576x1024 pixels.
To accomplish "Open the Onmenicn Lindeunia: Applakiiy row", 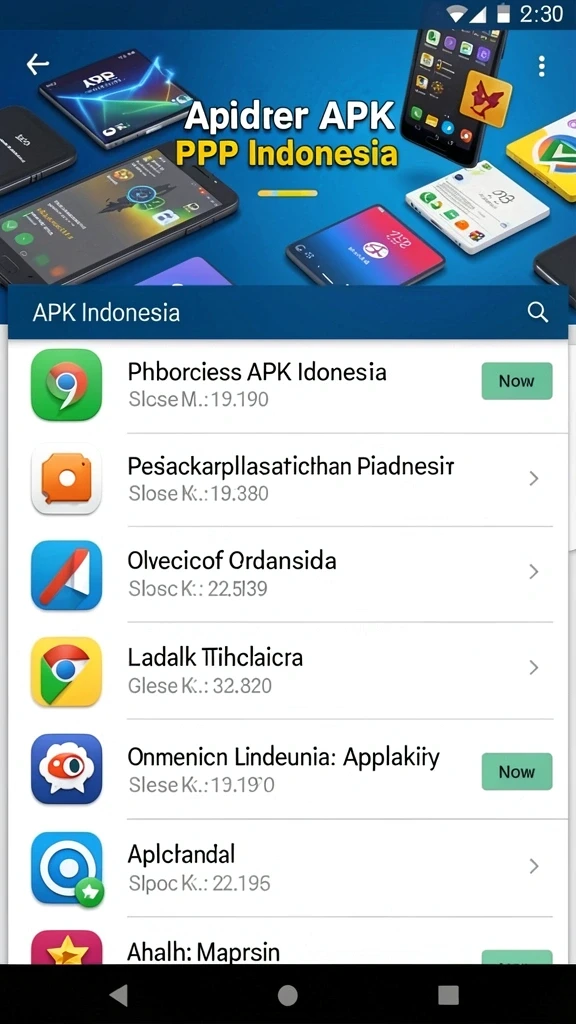I will [287, 769].
